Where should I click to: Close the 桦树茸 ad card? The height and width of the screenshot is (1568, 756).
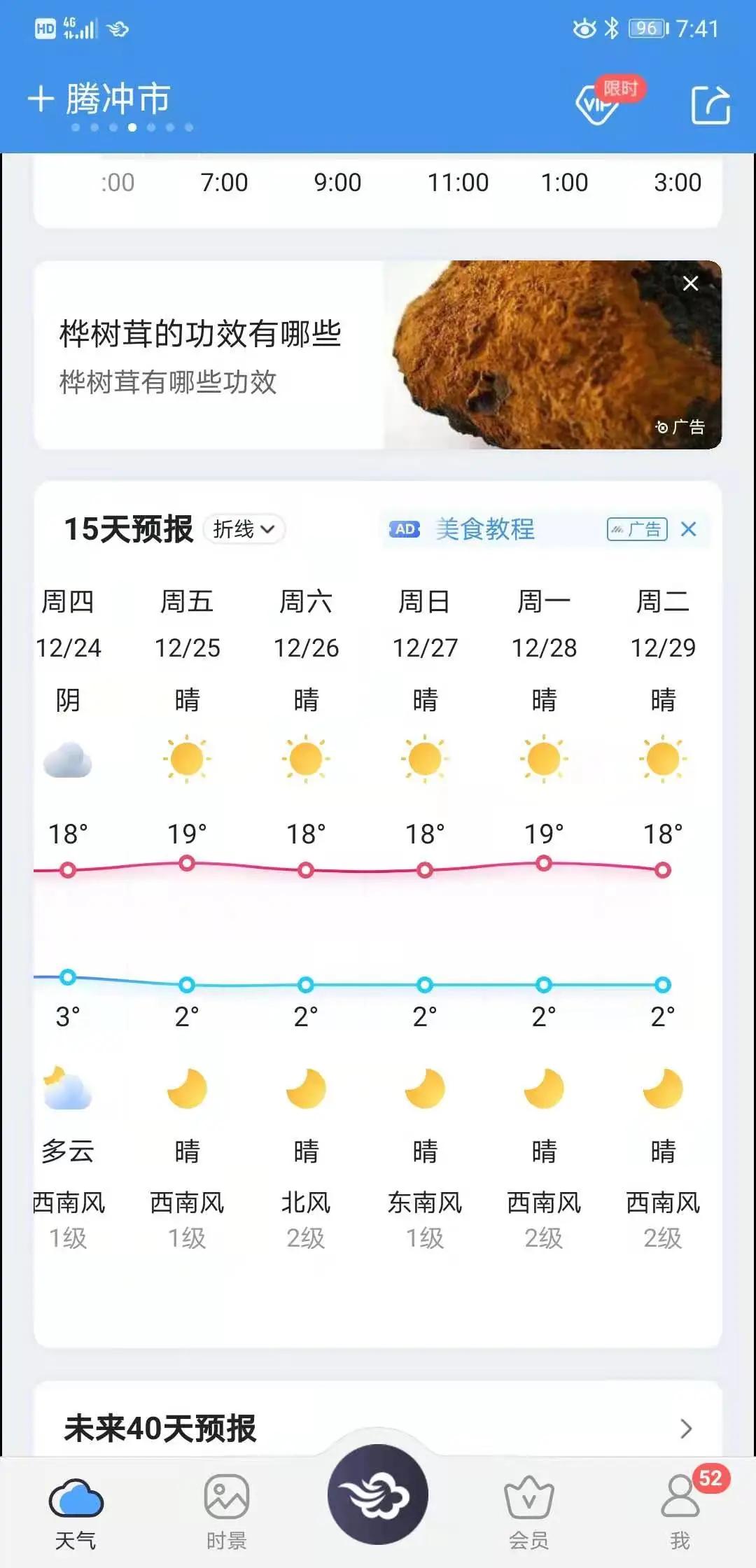[690, 283]
